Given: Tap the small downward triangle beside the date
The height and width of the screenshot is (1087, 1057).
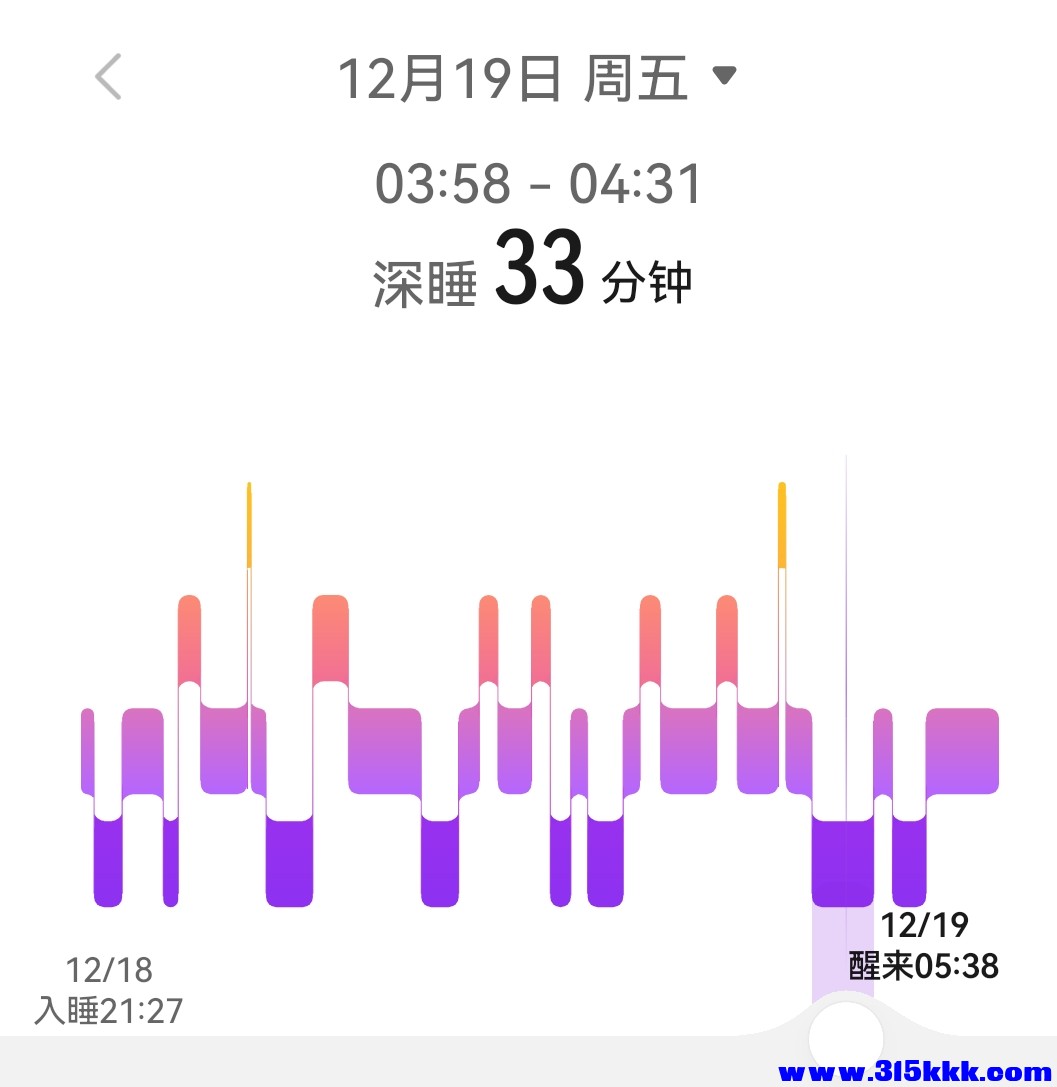Looking at the screenshot, I should (x=726, y=76).
